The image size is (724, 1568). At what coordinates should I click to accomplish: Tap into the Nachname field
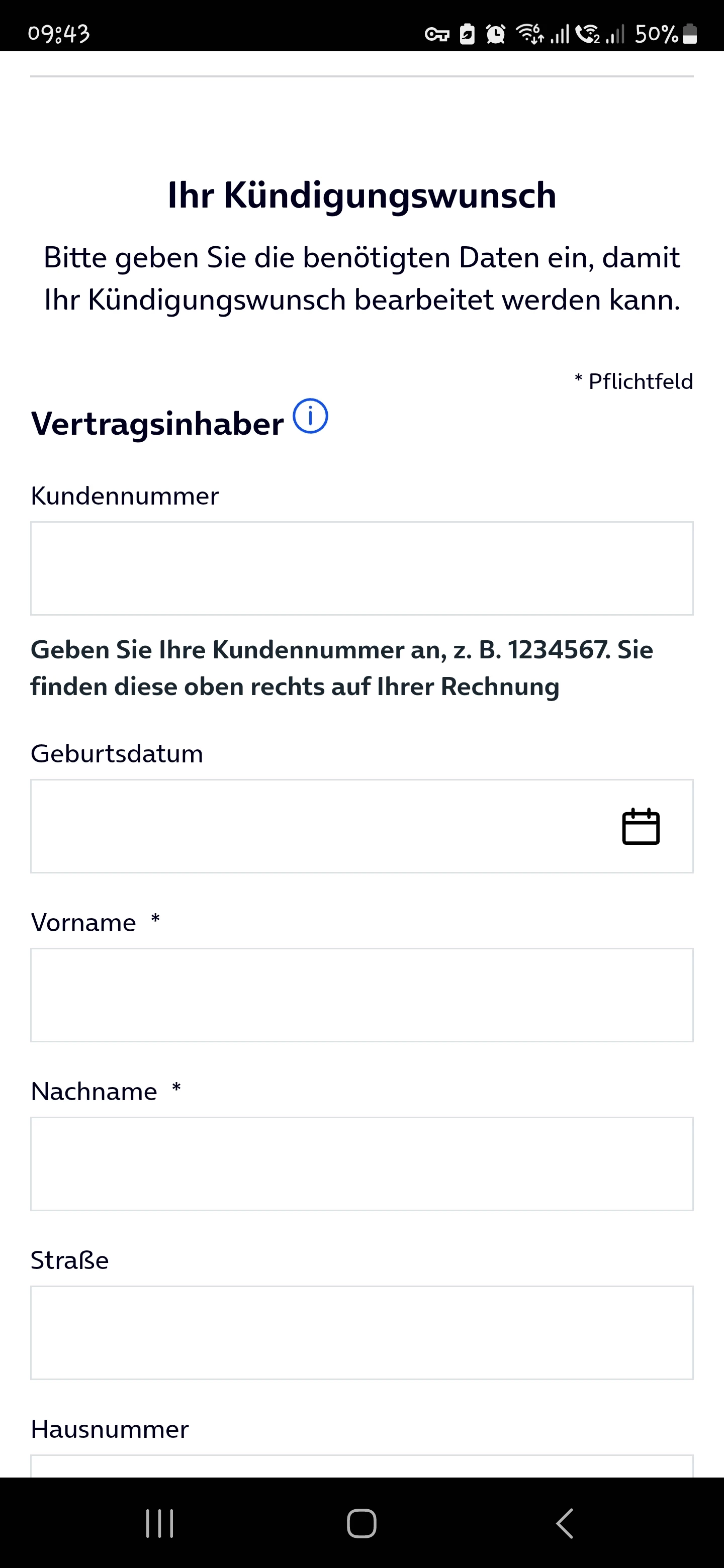(361, 1163)
